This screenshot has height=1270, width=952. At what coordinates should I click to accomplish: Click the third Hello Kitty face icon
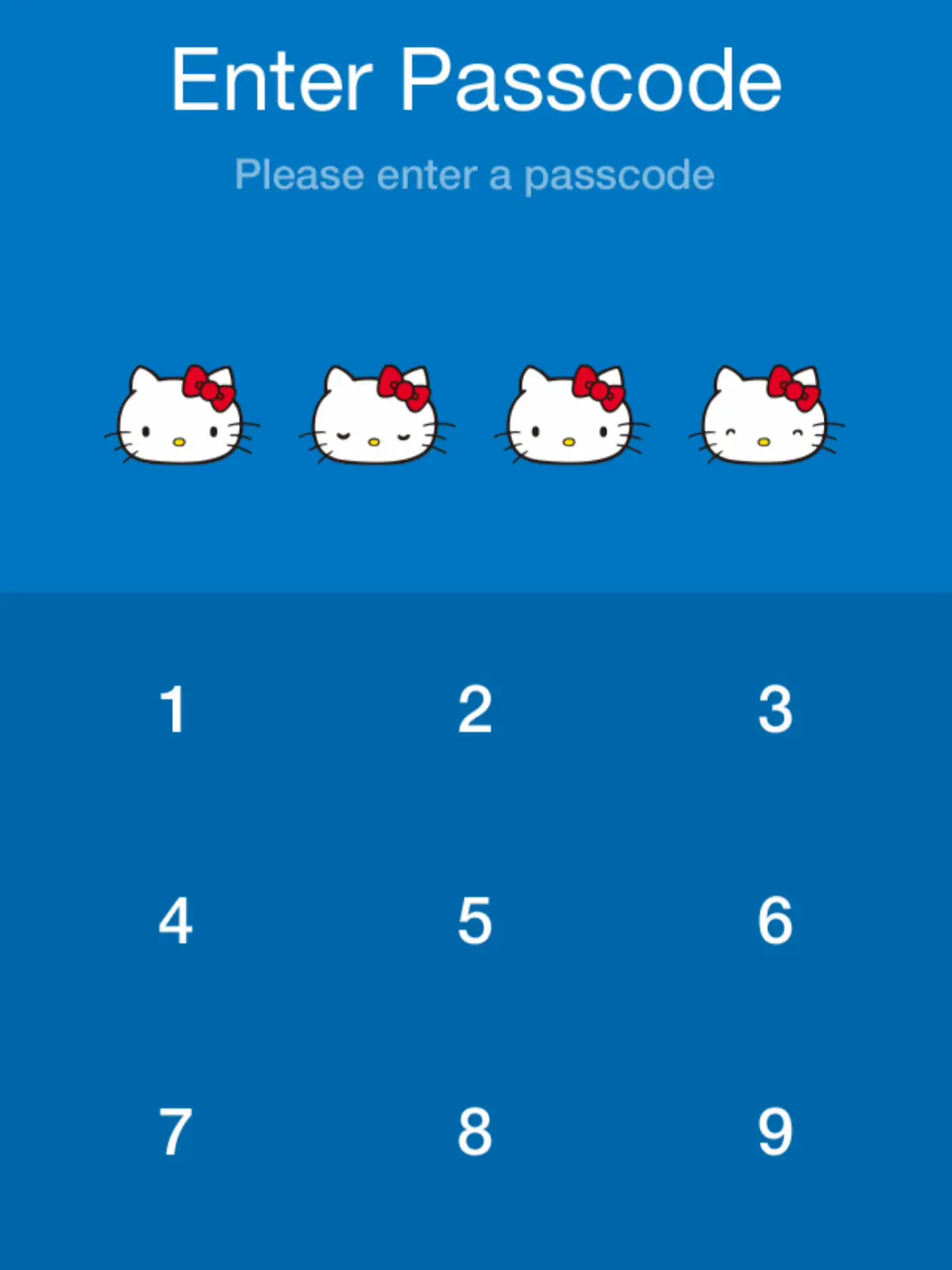[x=571, y=416]
